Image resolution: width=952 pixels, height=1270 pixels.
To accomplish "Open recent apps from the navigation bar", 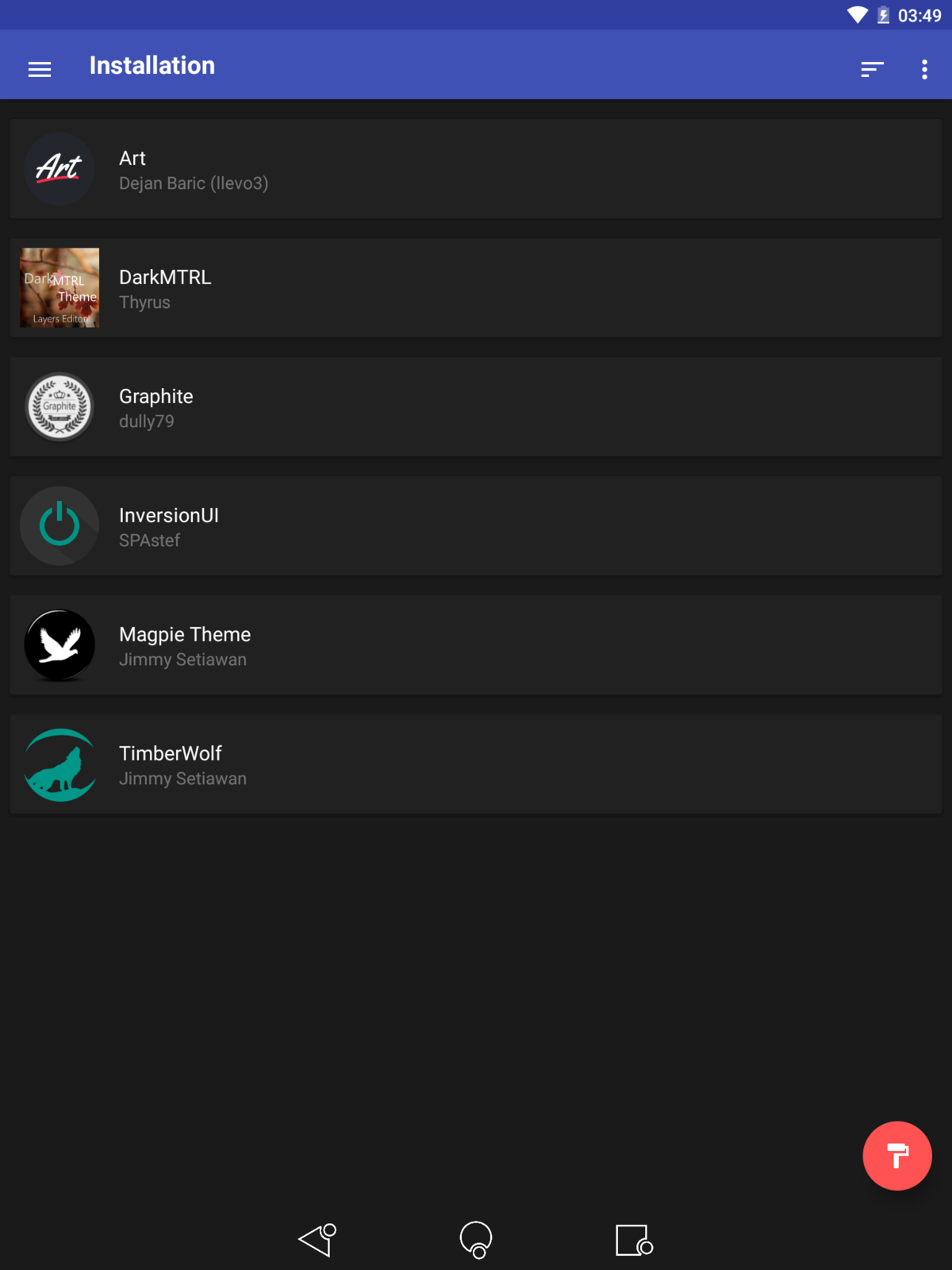I will (634, 1239).
